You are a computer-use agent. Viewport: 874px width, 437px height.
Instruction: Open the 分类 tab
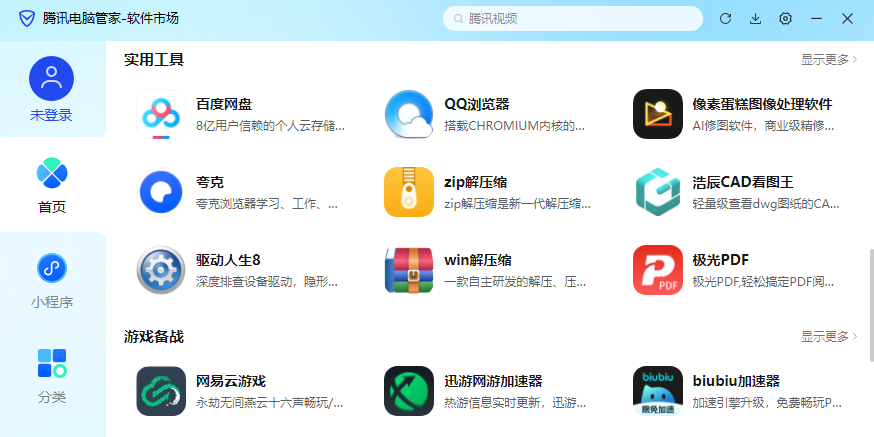click(x=52, y=375)
